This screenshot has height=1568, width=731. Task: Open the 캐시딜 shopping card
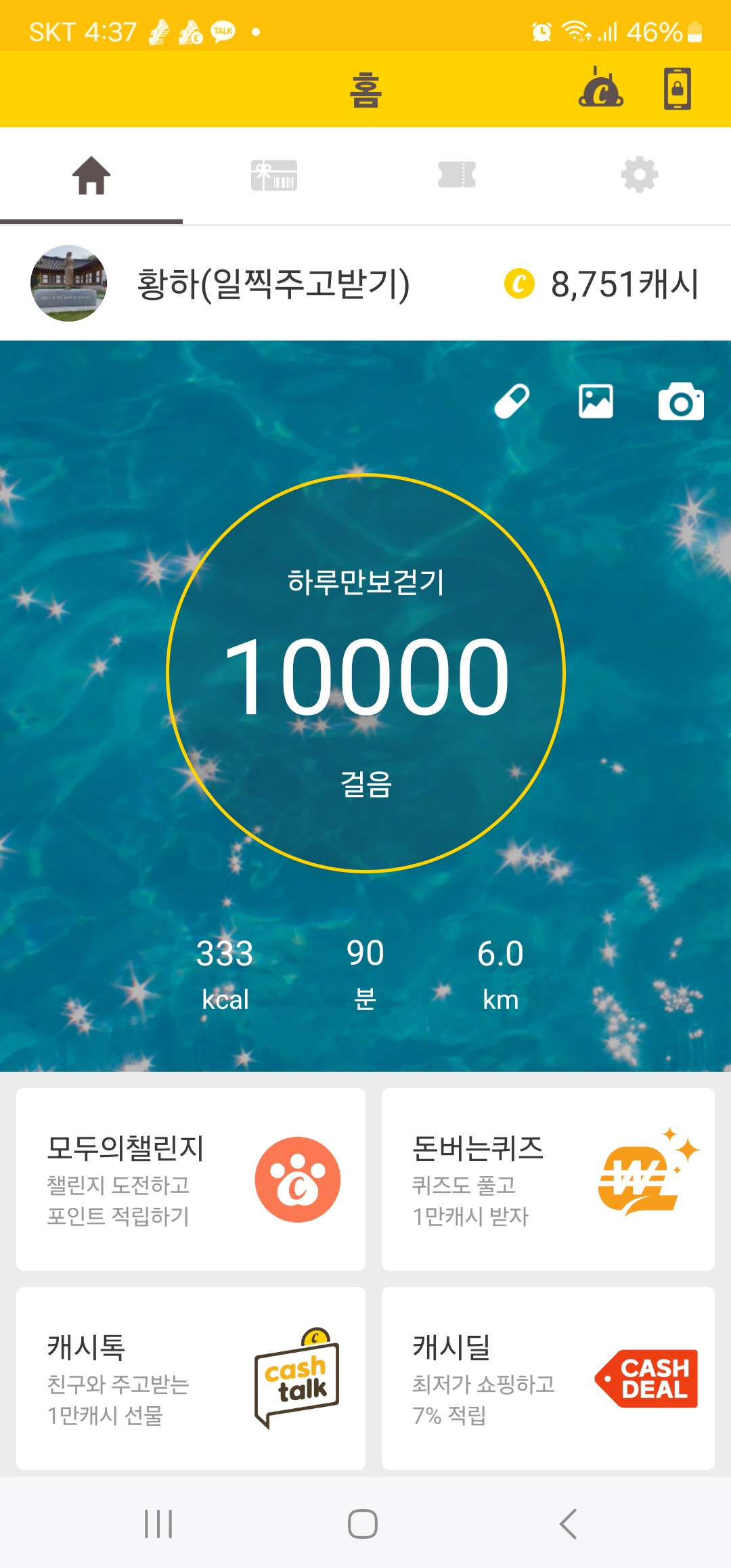548,1378
